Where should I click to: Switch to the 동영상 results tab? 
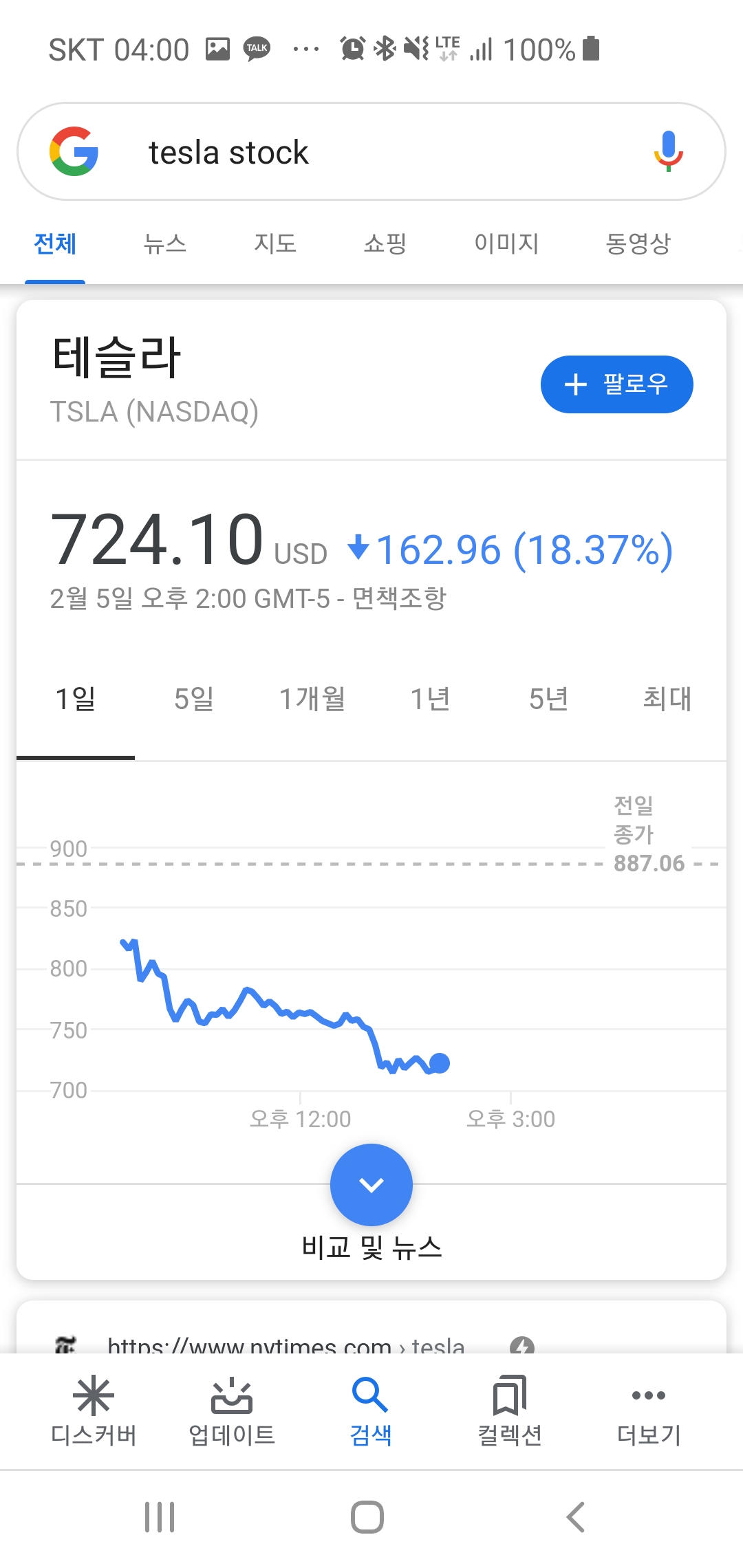pos(638,243)
